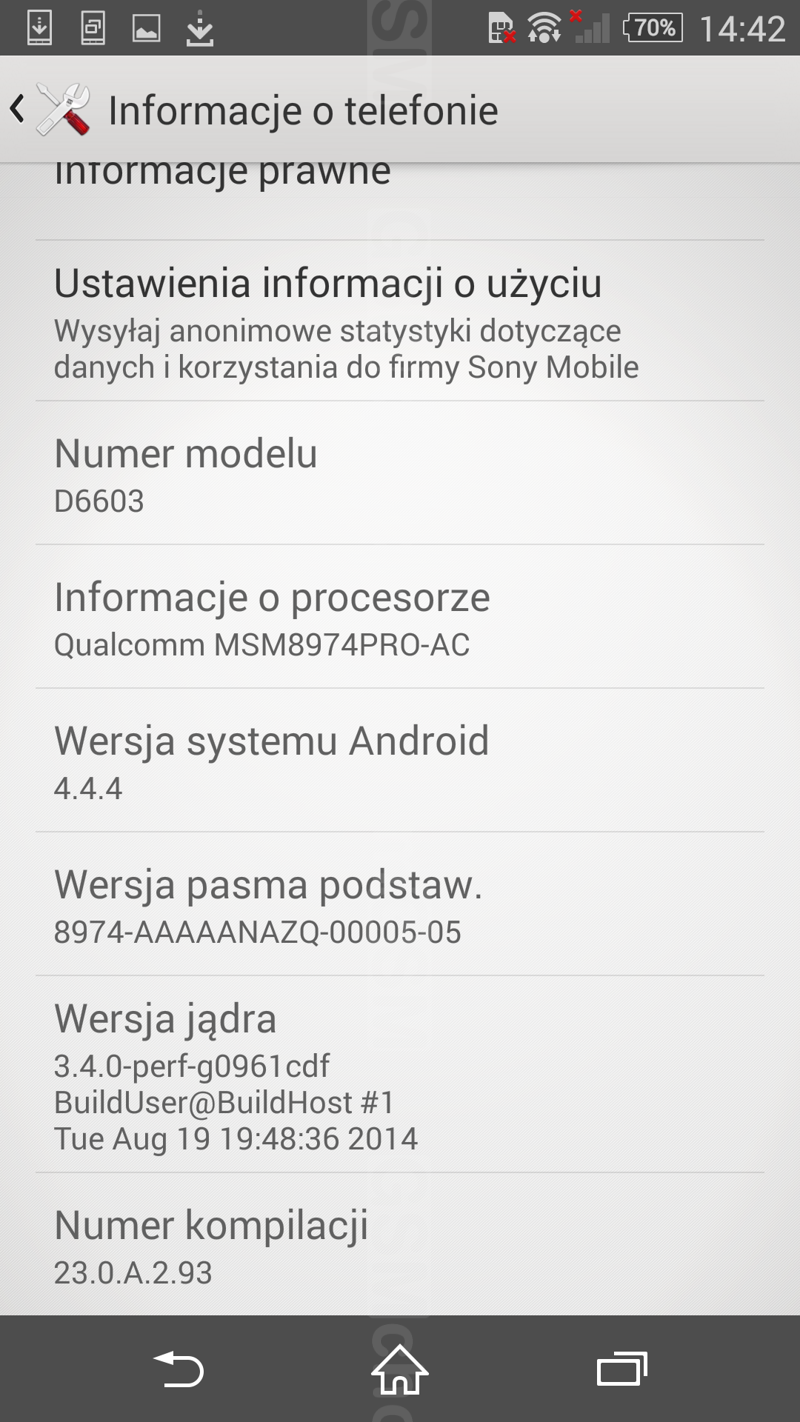Open Informacje prawne
Screen dimensions: 800x1422
click(400, 200)
